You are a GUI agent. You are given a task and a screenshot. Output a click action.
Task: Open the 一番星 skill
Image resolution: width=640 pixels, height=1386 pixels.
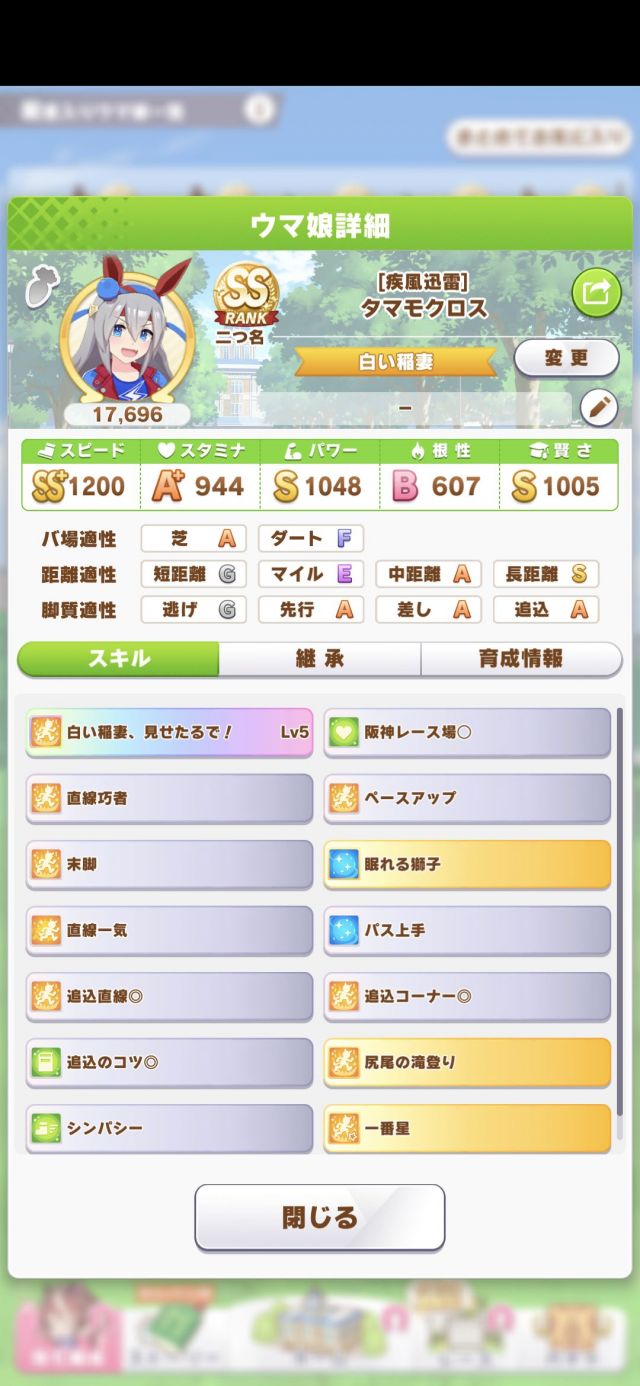(467, 1128)
